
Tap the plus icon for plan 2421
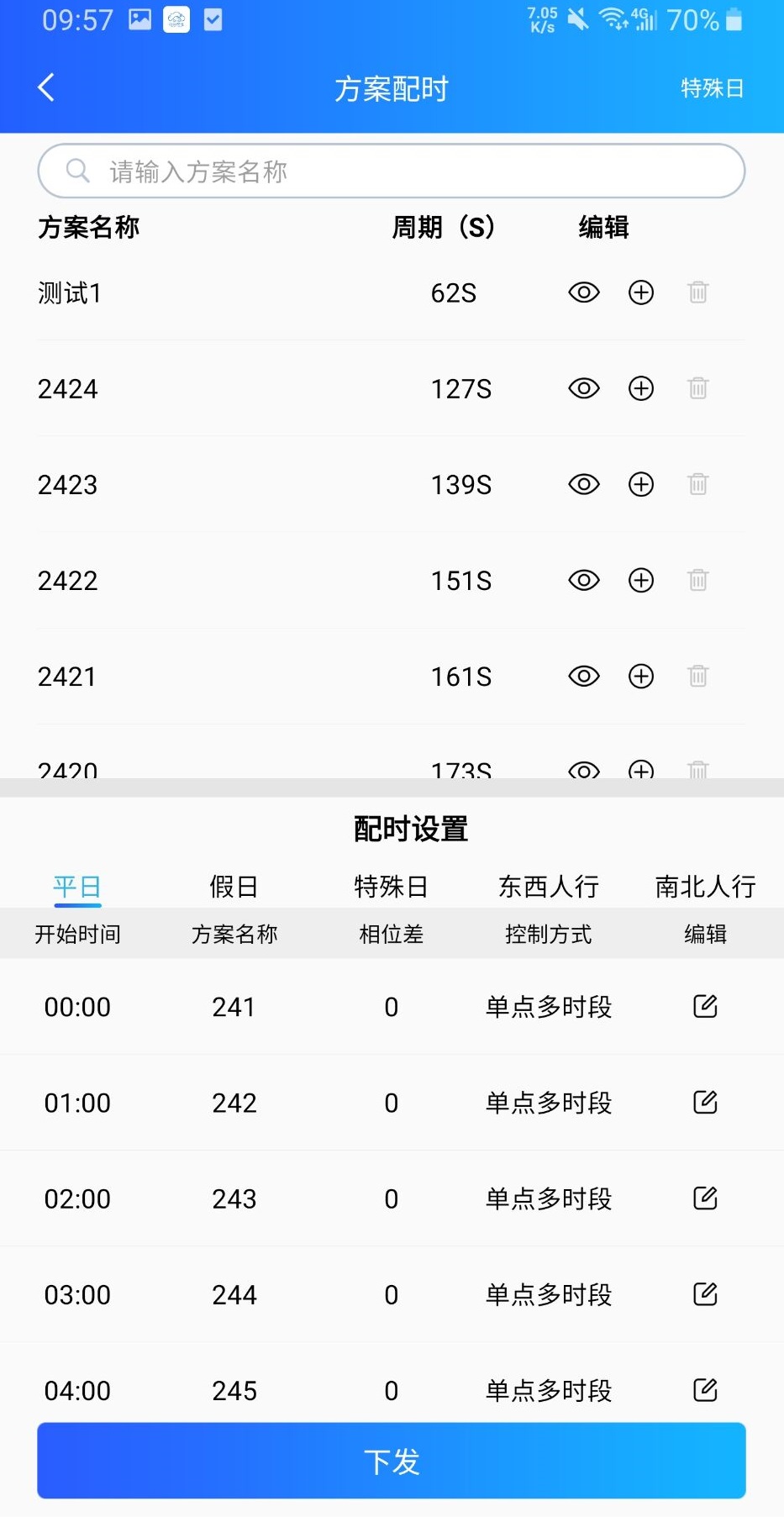[x=641, y=676]
